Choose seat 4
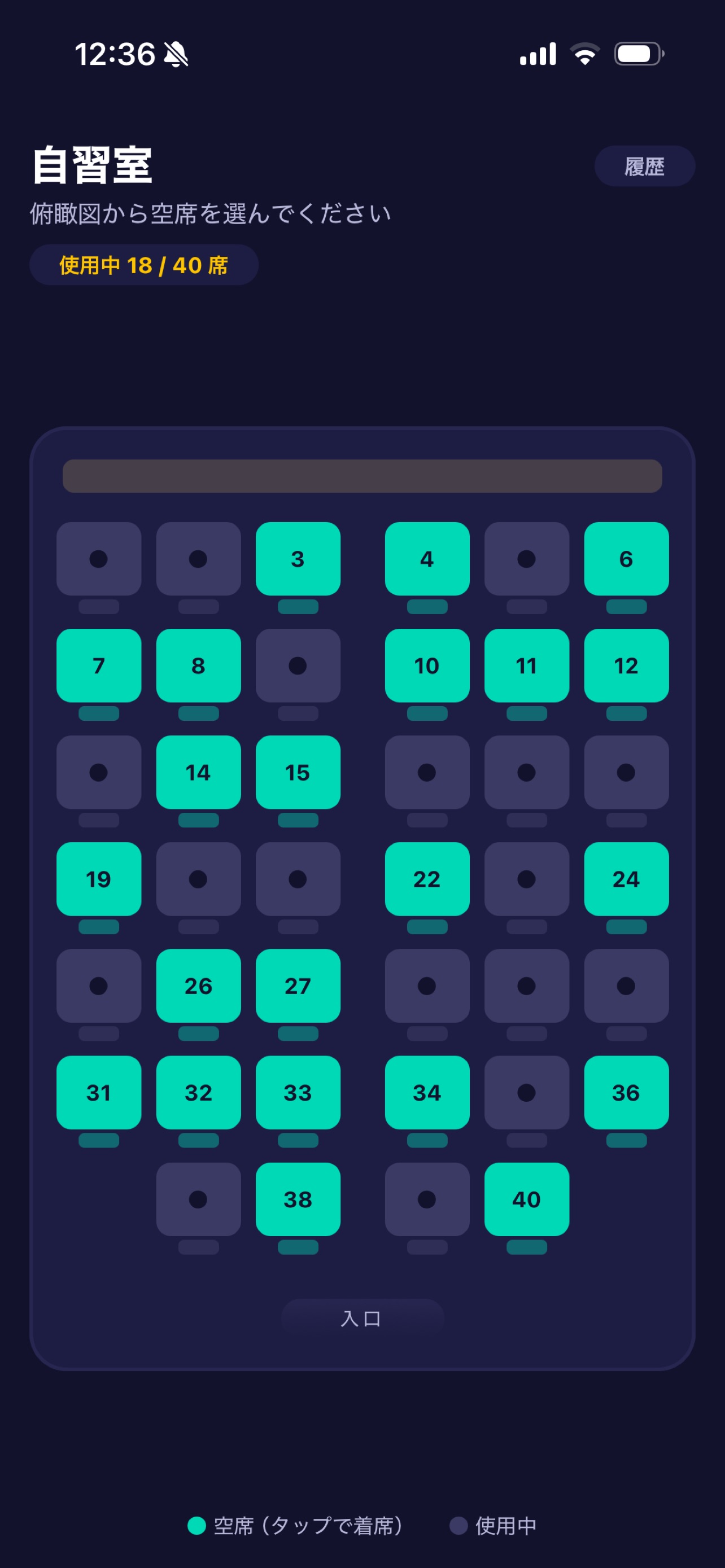This screenshot has width=725, height=1568. (427, 559)
